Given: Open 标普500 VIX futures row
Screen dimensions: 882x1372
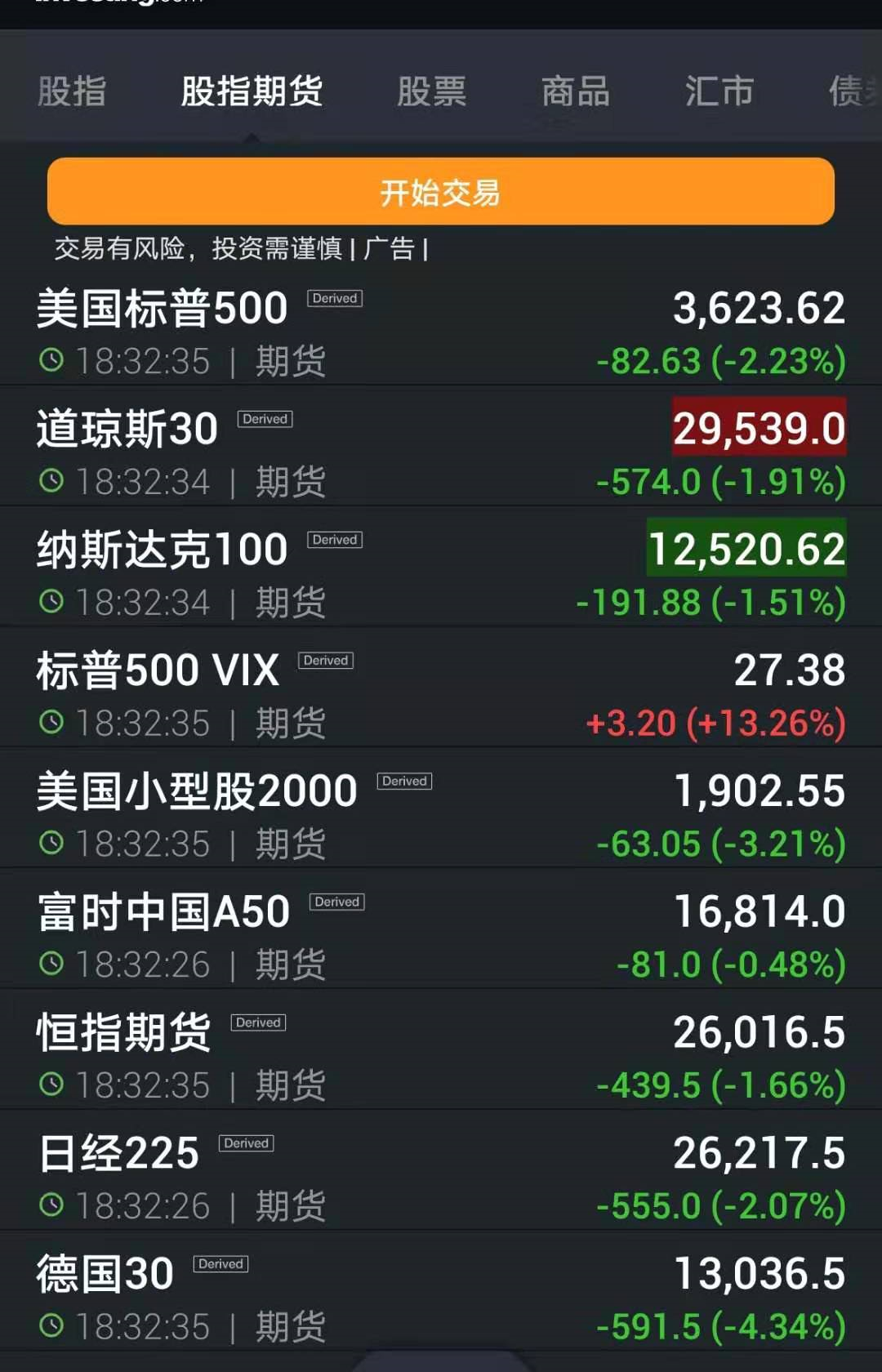Looking at the screenshot, I should click(441, 688).
